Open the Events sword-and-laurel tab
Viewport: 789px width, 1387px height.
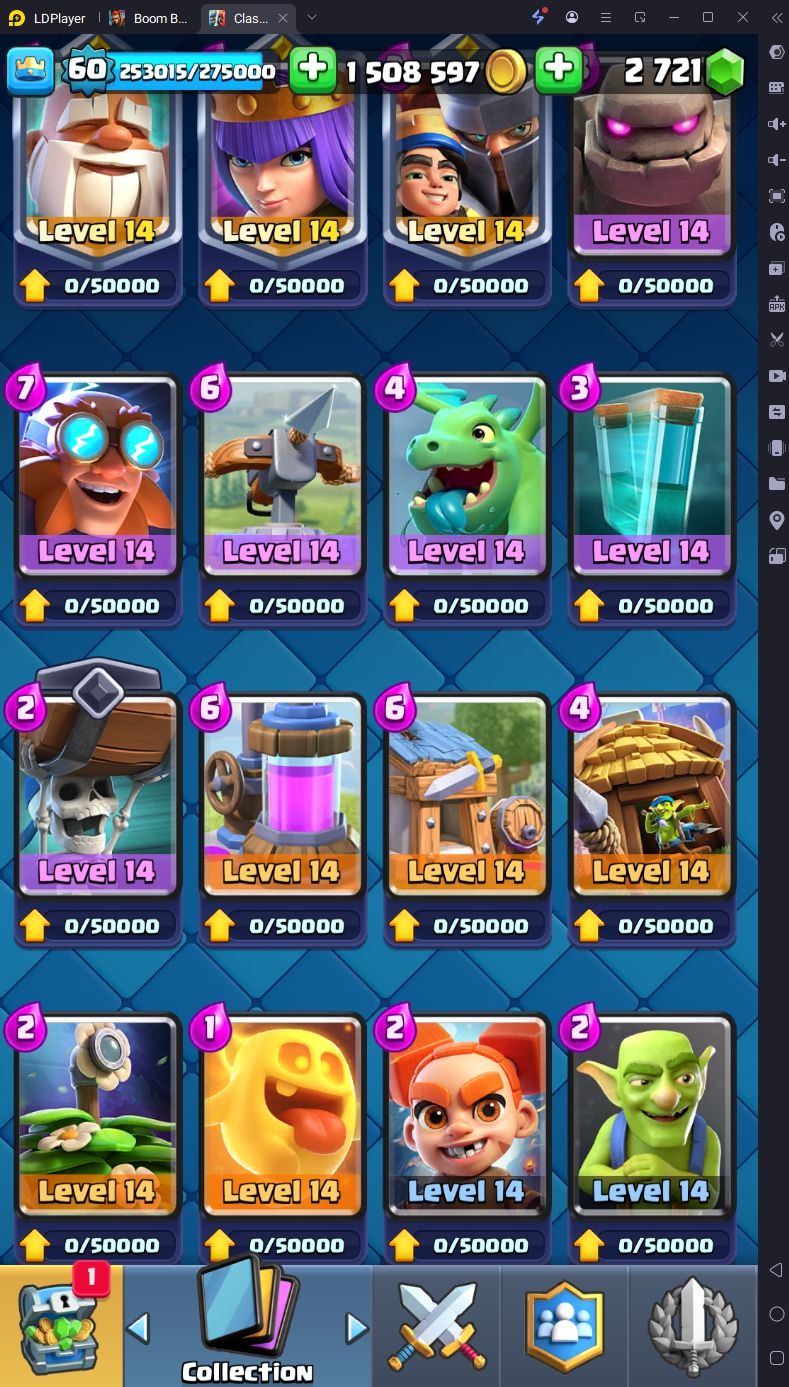pyautogui.click(x=692, y=1326)
